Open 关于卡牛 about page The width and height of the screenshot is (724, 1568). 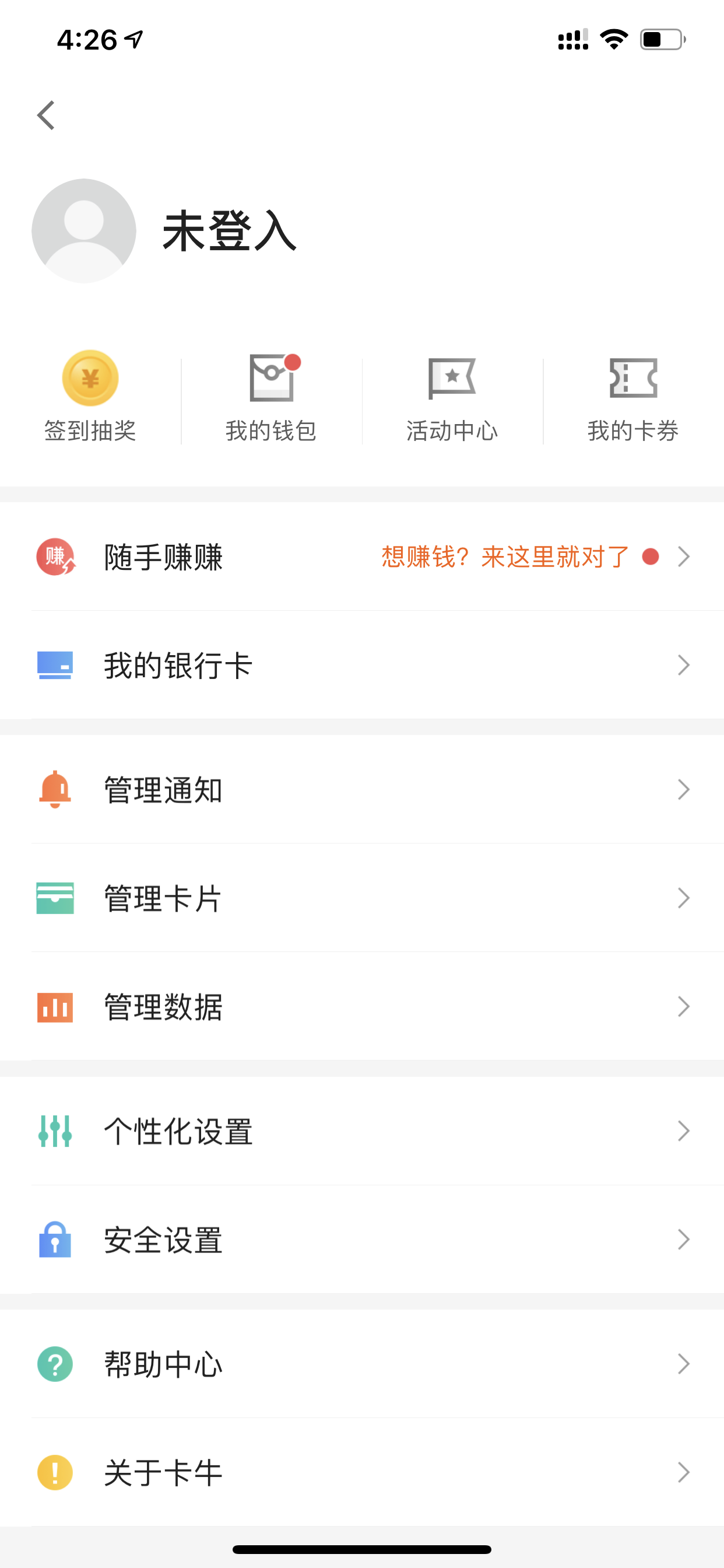coord(362,1472)
